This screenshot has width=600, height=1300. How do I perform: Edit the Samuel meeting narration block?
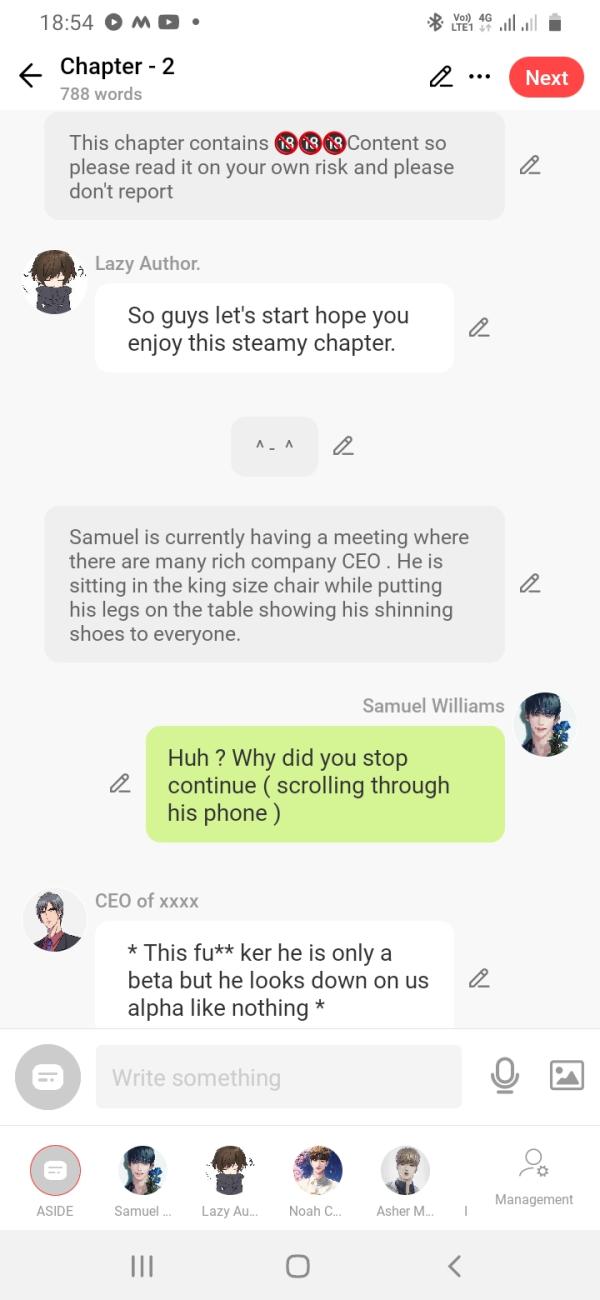530,583
